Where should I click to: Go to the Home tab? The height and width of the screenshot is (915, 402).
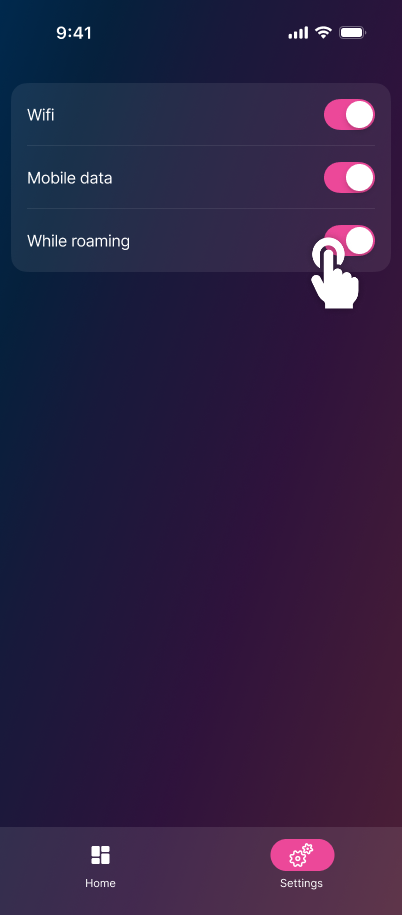(x=100, y=866)
